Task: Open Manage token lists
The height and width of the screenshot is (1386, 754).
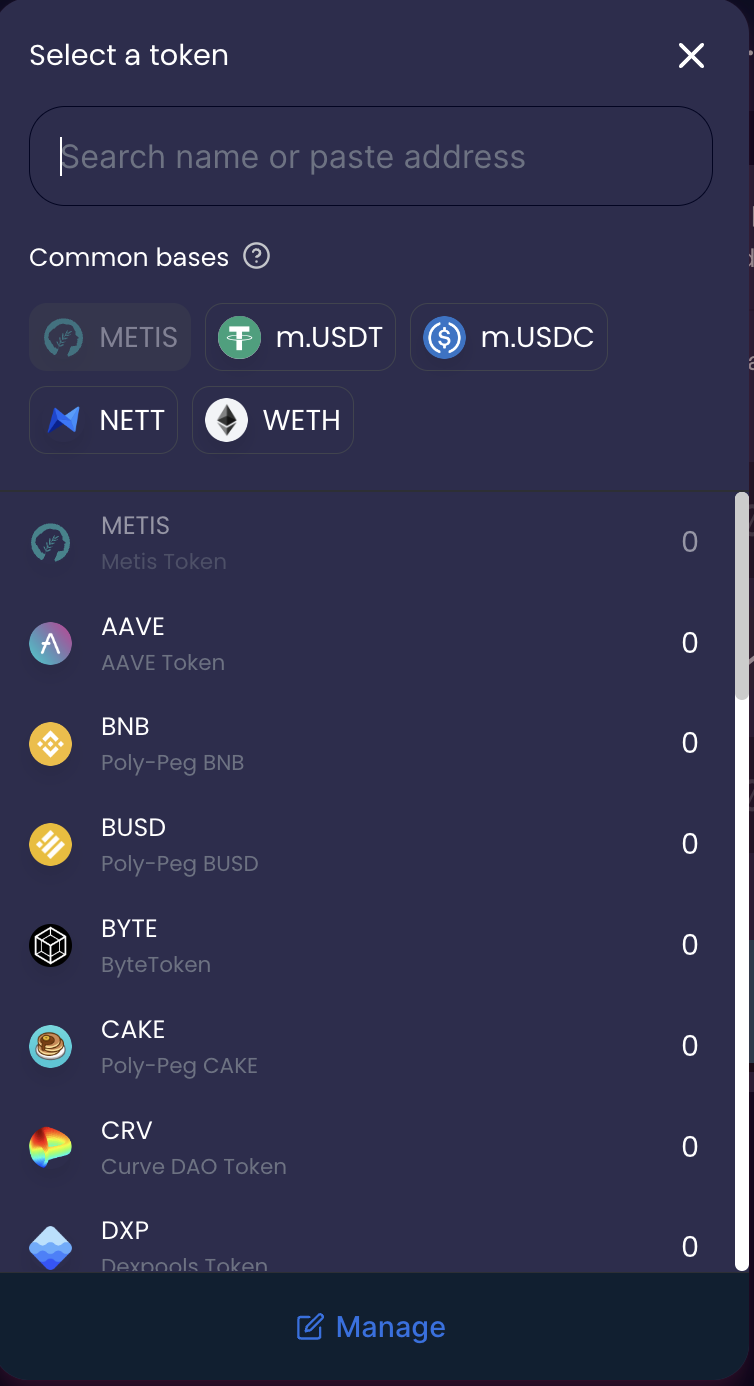Action: coord(371,1327)
